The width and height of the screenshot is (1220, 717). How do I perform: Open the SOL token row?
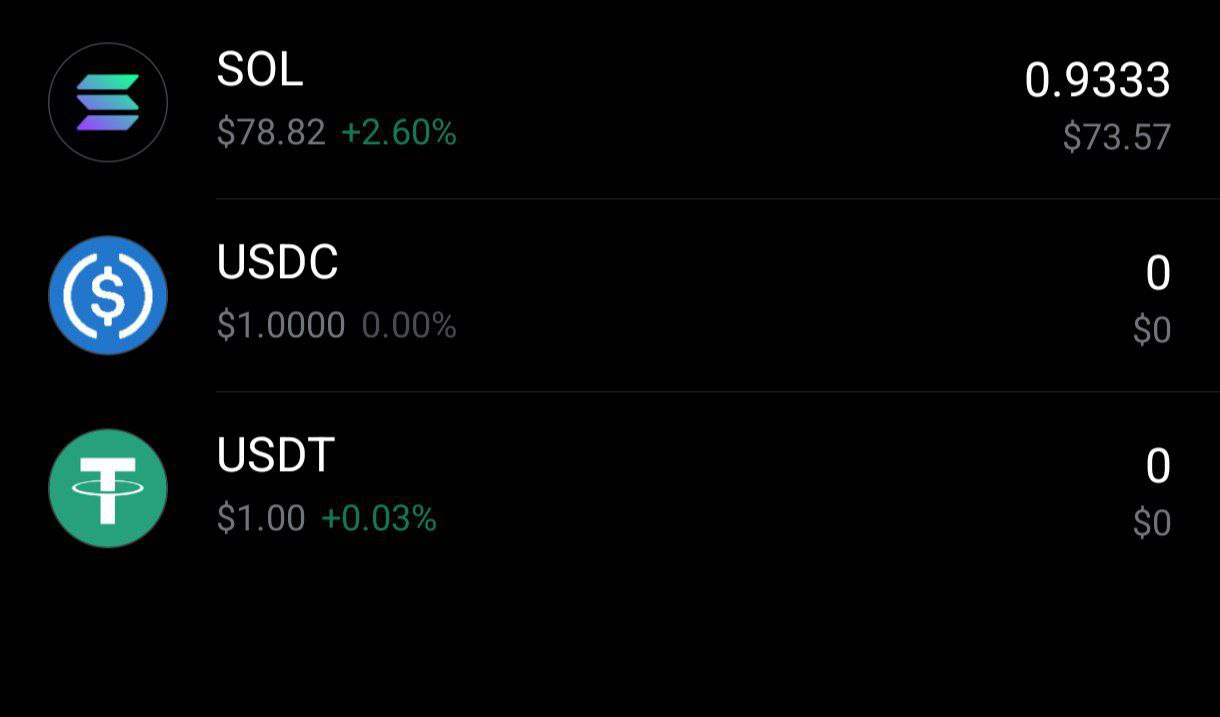(x=610, y=103)
